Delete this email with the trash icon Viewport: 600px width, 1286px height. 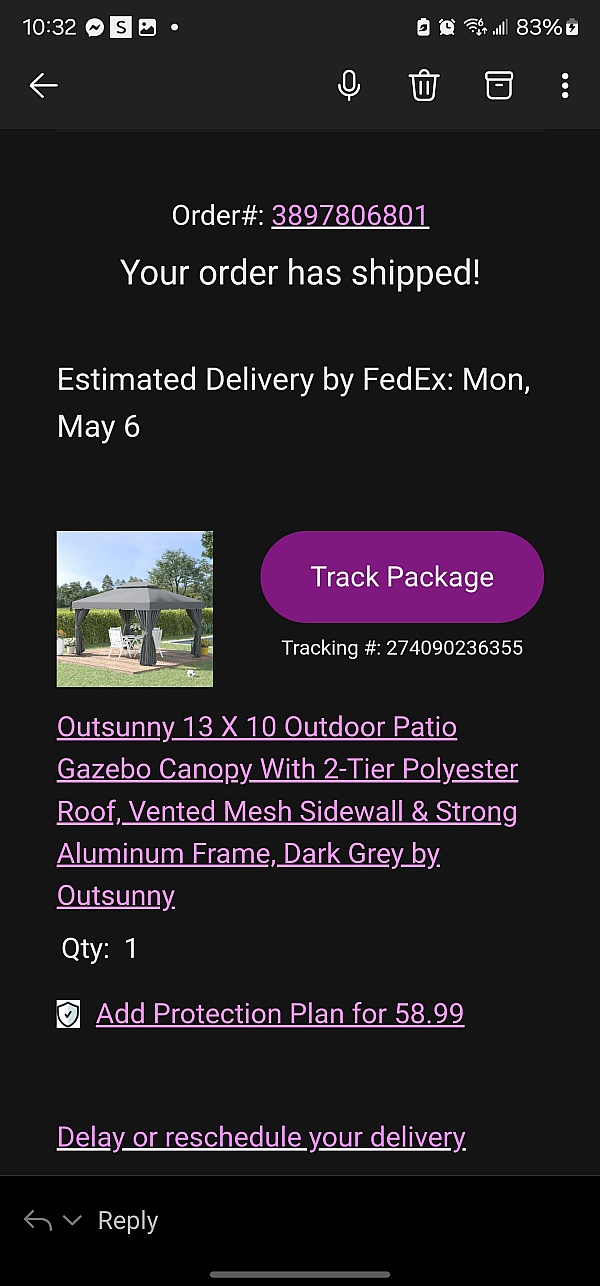[x=424, y=86]
